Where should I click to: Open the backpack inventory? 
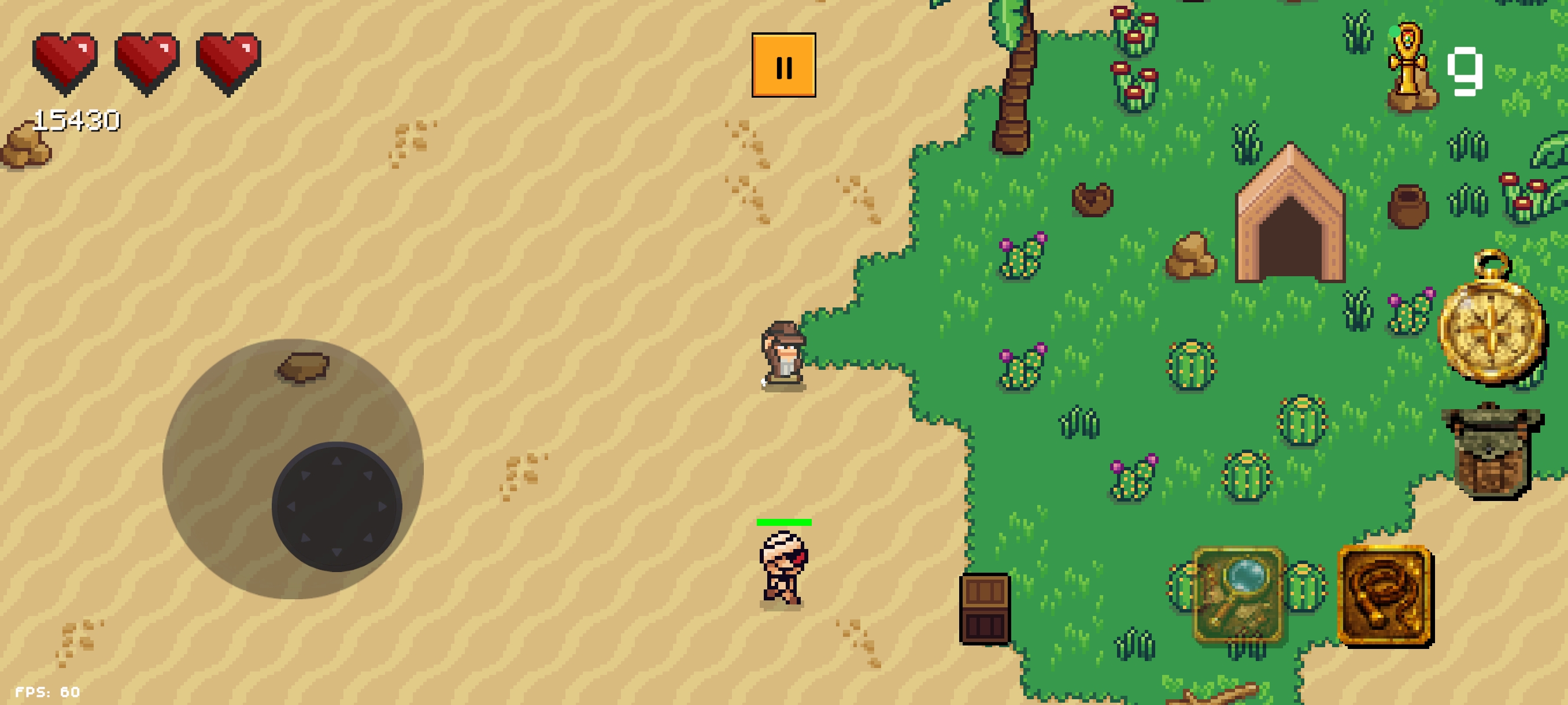1492,451
